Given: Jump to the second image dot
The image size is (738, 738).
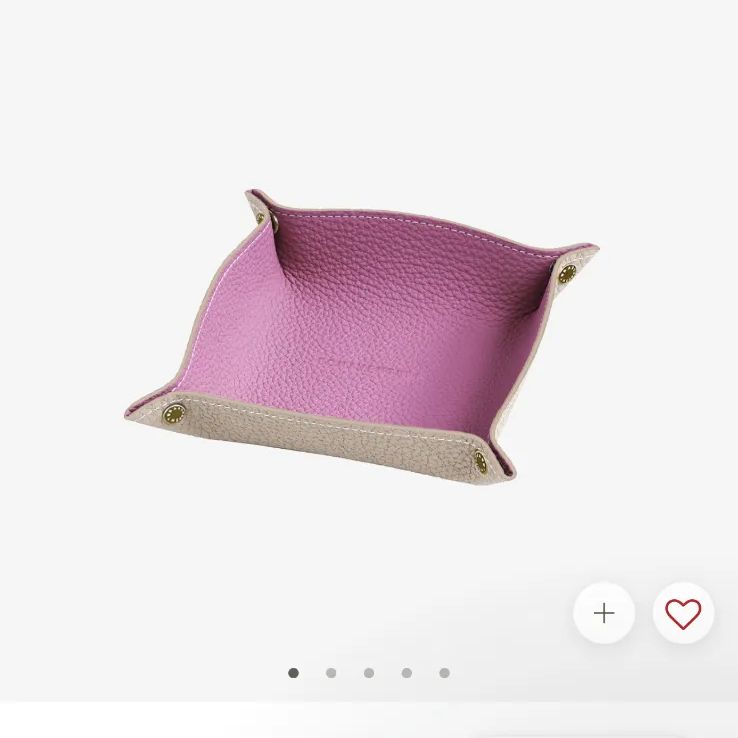Looking at the screenshot, I should [x=331, y=673].
